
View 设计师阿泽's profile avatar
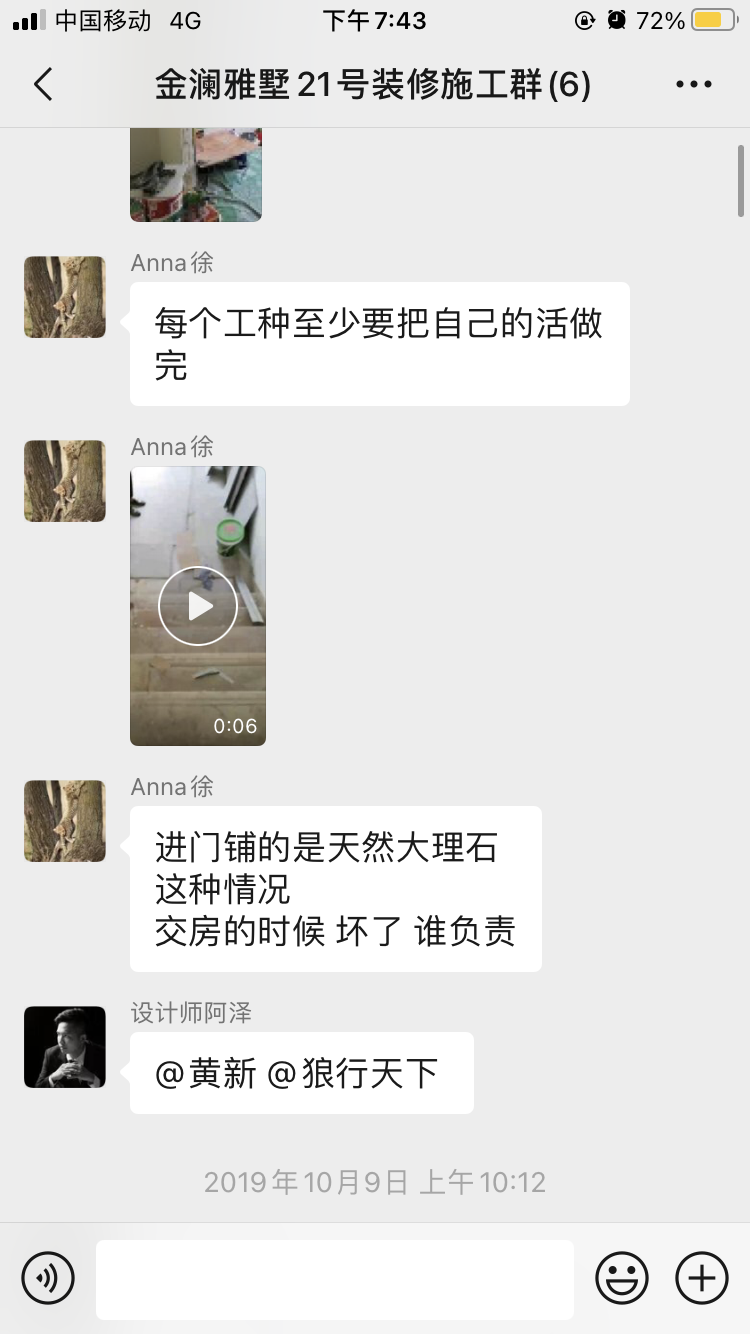tap(65, 1047)
